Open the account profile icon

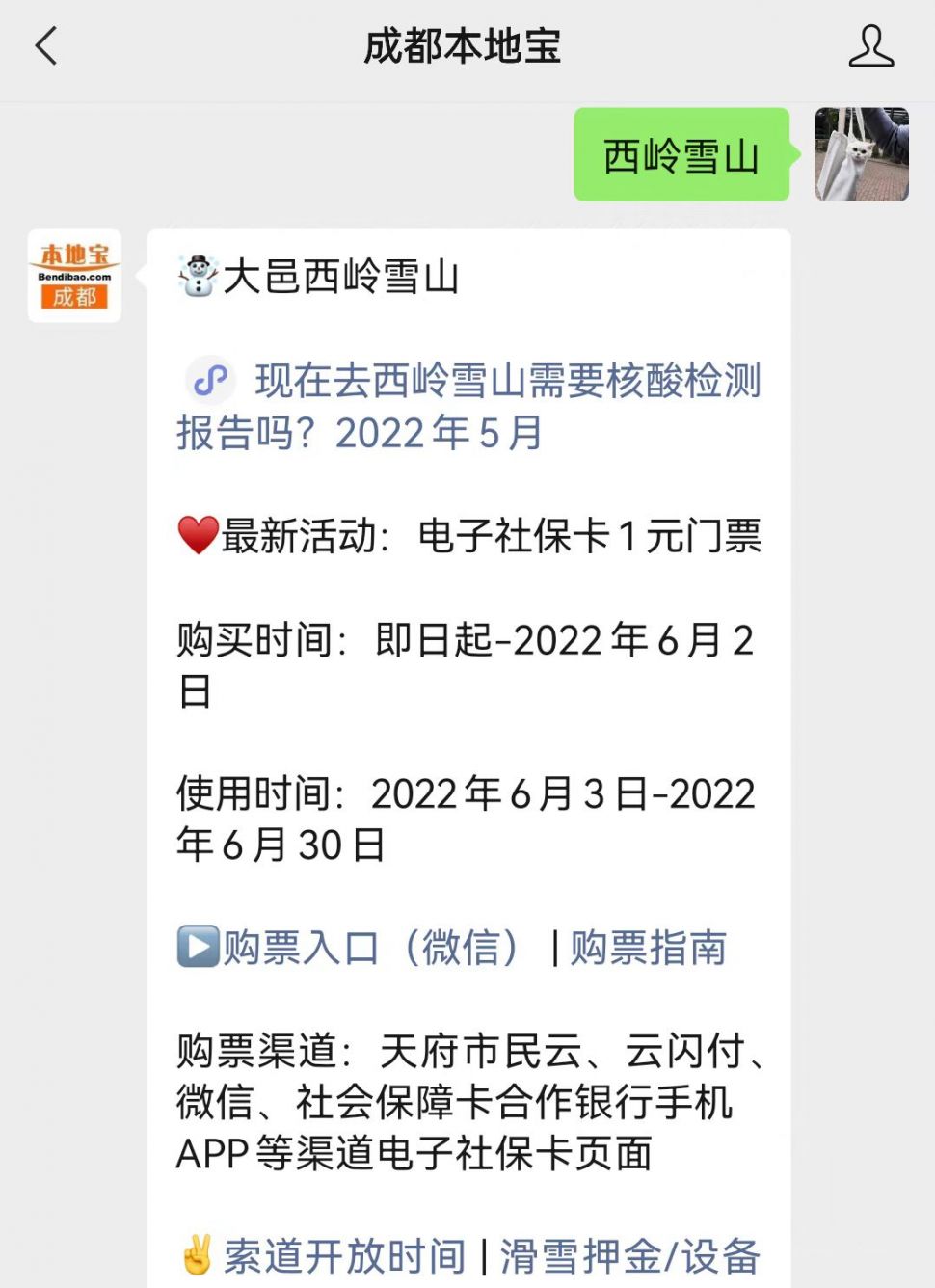(870, 45)
